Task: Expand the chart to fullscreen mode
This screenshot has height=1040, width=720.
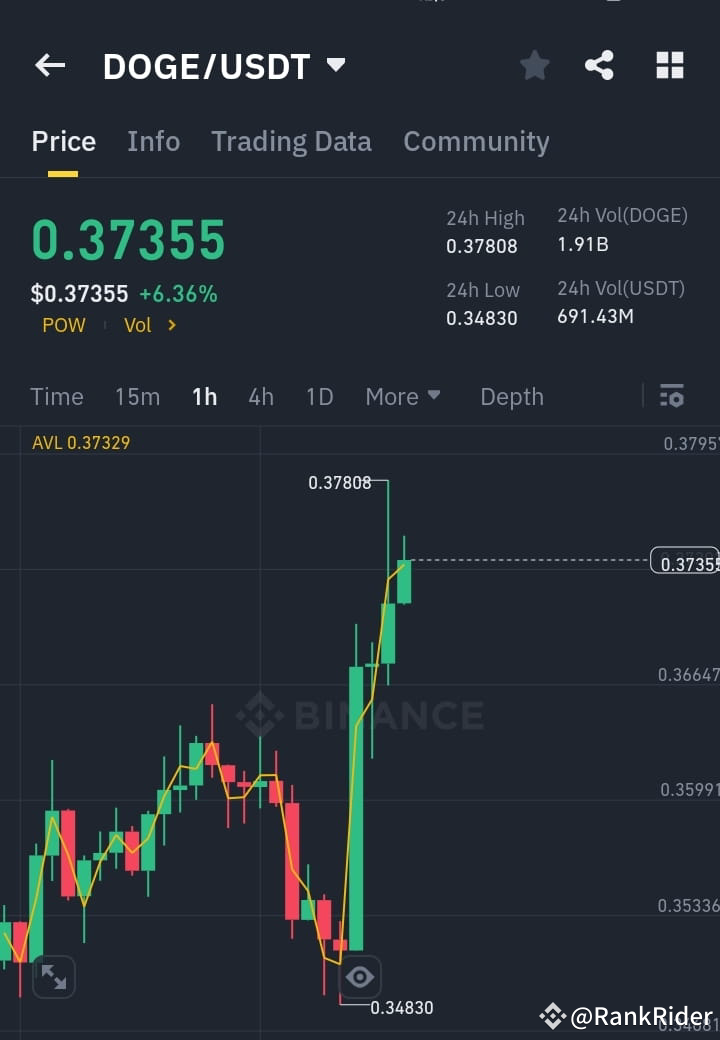Action: pos(53,977)
